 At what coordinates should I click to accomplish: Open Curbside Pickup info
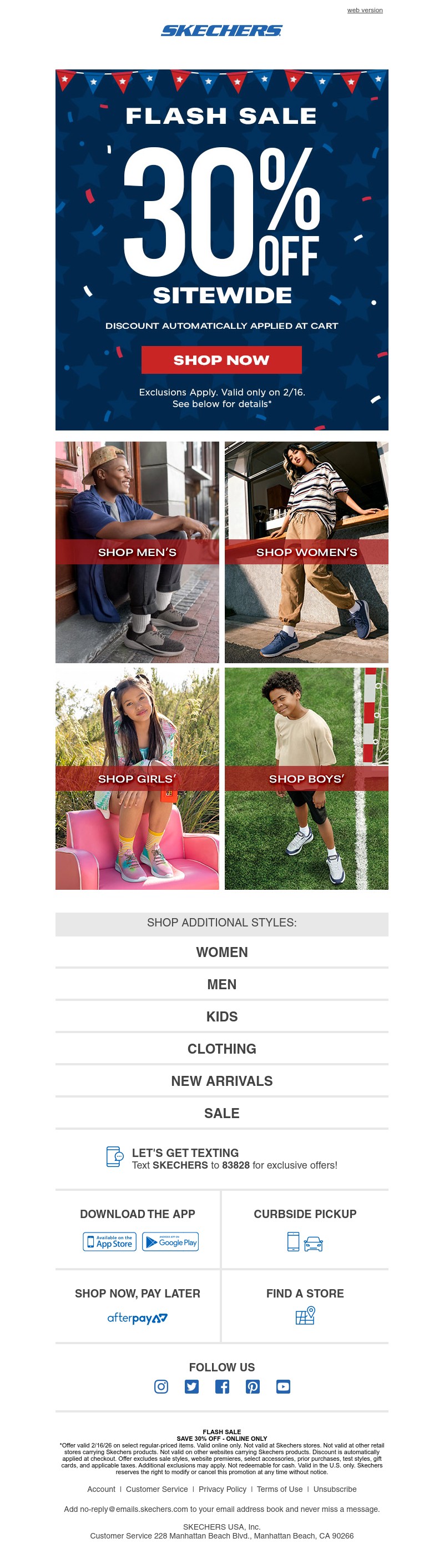(x=305, y=1241)
